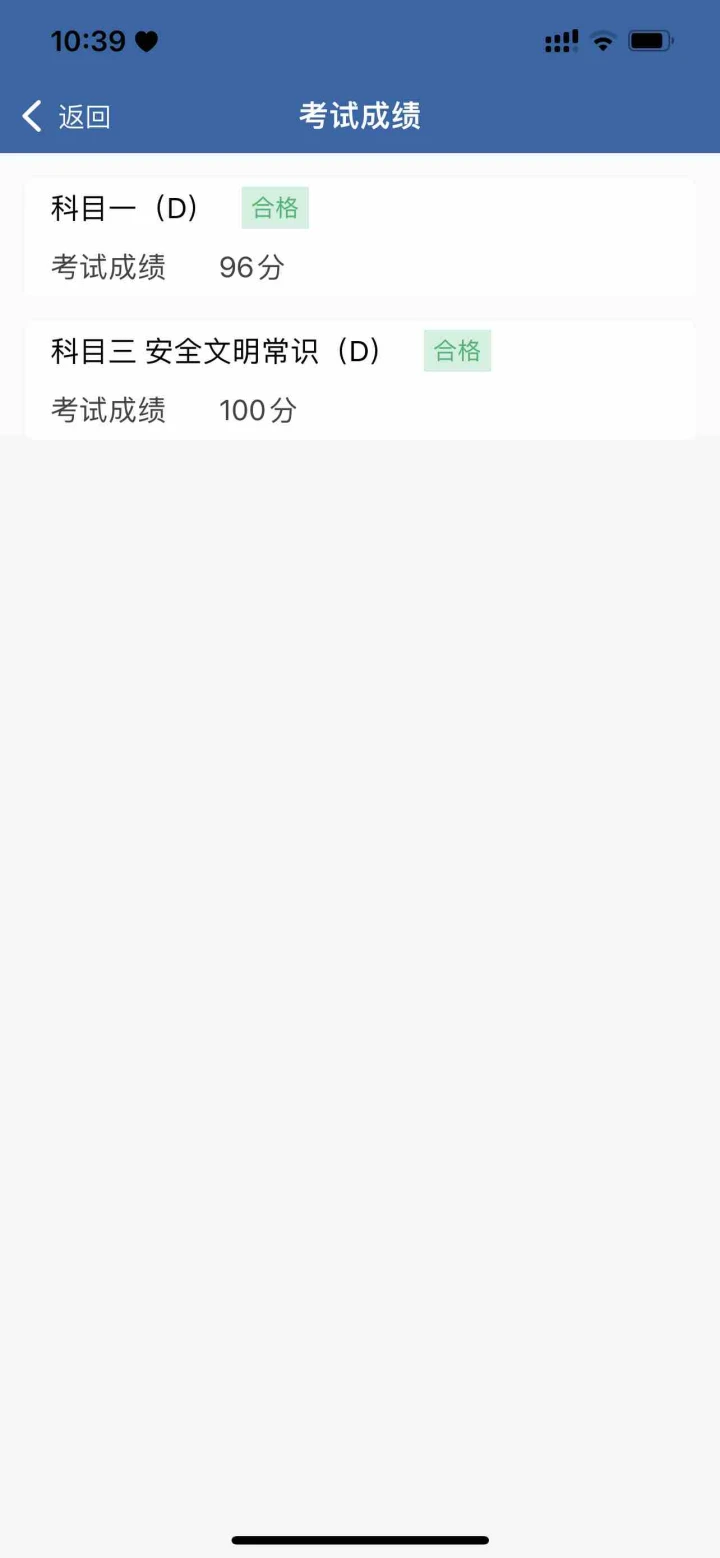
Task: Go back using the 返回 button
Action: 66,117
